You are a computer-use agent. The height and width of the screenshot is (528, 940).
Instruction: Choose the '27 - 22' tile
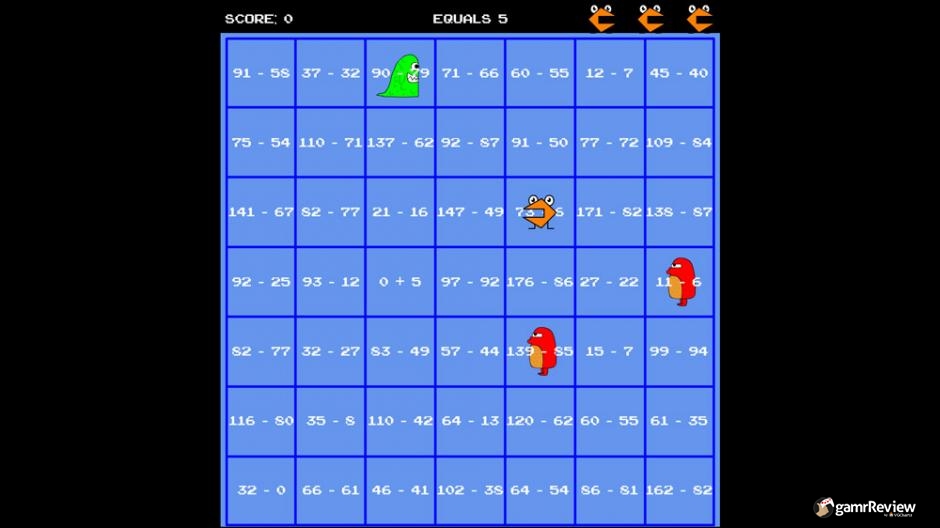[610, 282]
